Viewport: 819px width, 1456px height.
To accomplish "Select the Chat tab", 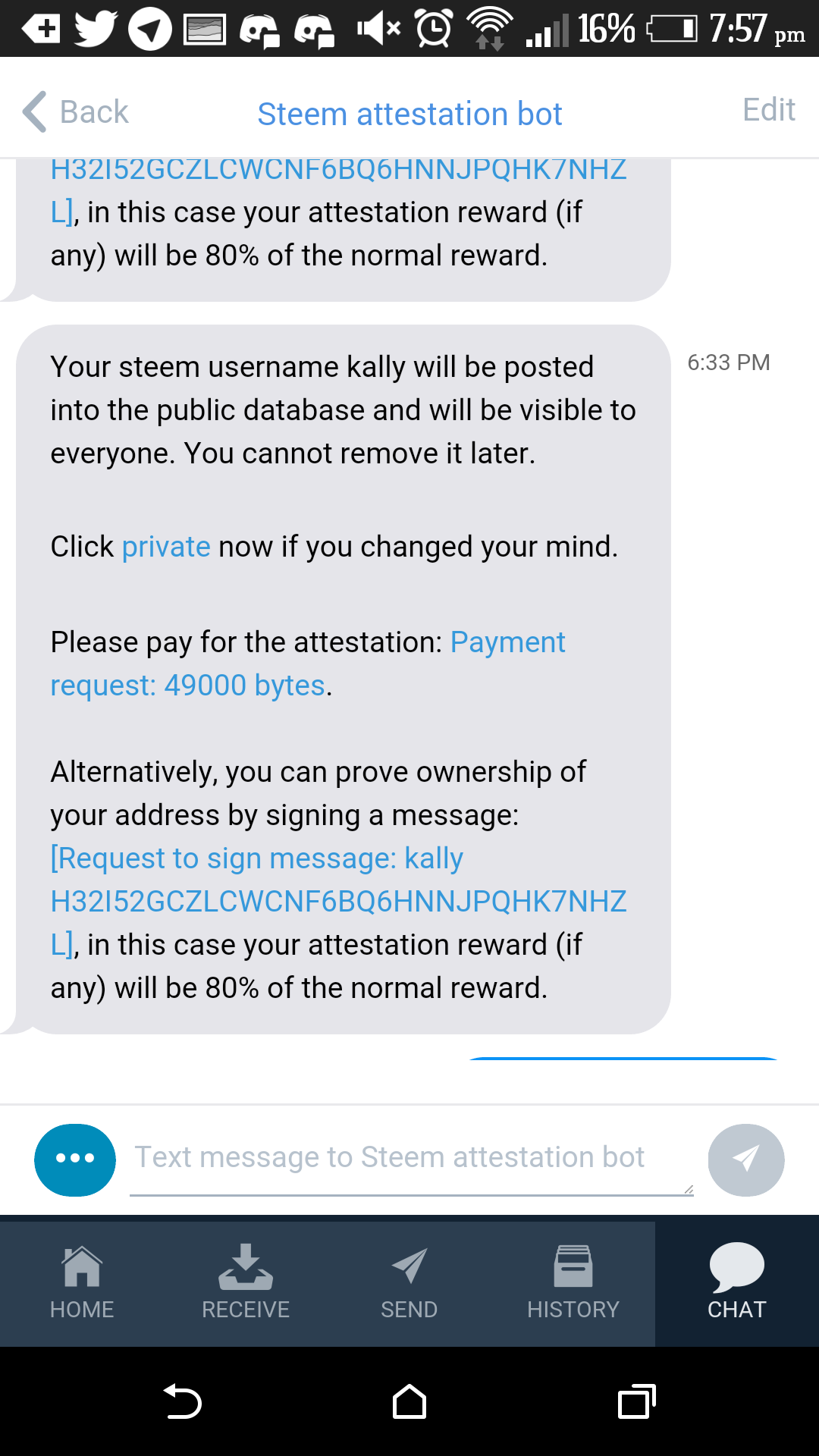I will 737,1283.
